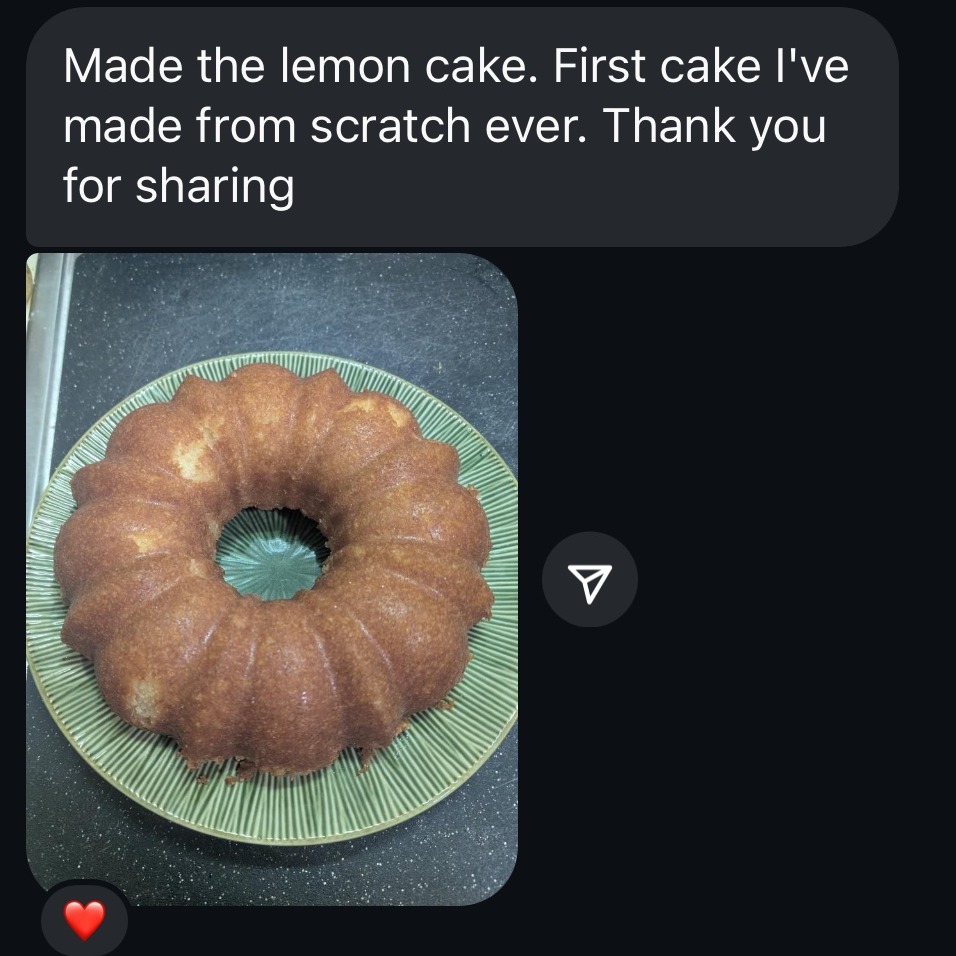The height and width of the screenshot is (956, 956).
Task: Open the lemon cake photo
Action: (x=271, y=570)
